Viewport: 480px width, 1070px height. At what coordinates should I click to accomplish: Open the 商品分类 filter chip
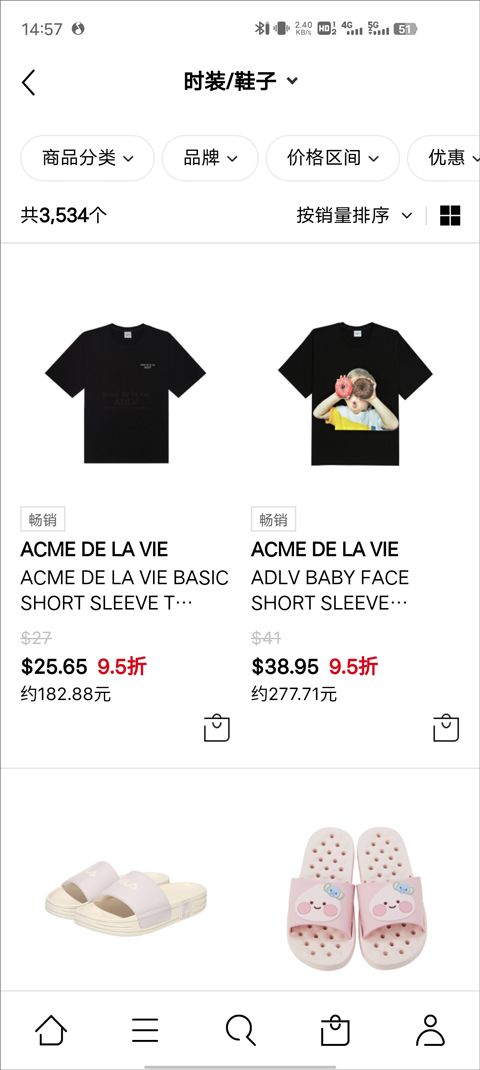(87, 158)
